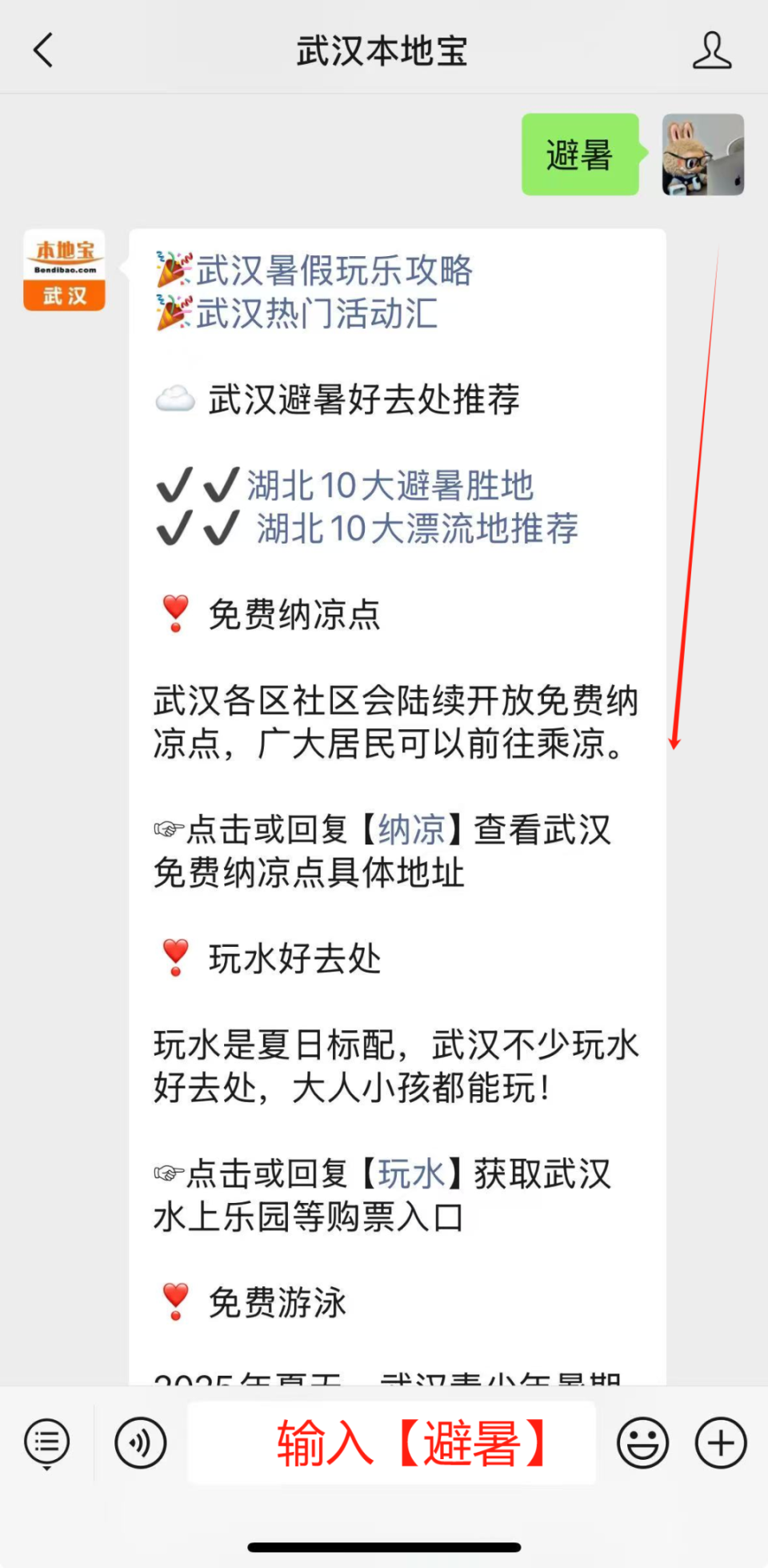Tap the 武汉本地宝 account avatar
This screenshot has width=768, height=1568.
[x=64, y=270]
